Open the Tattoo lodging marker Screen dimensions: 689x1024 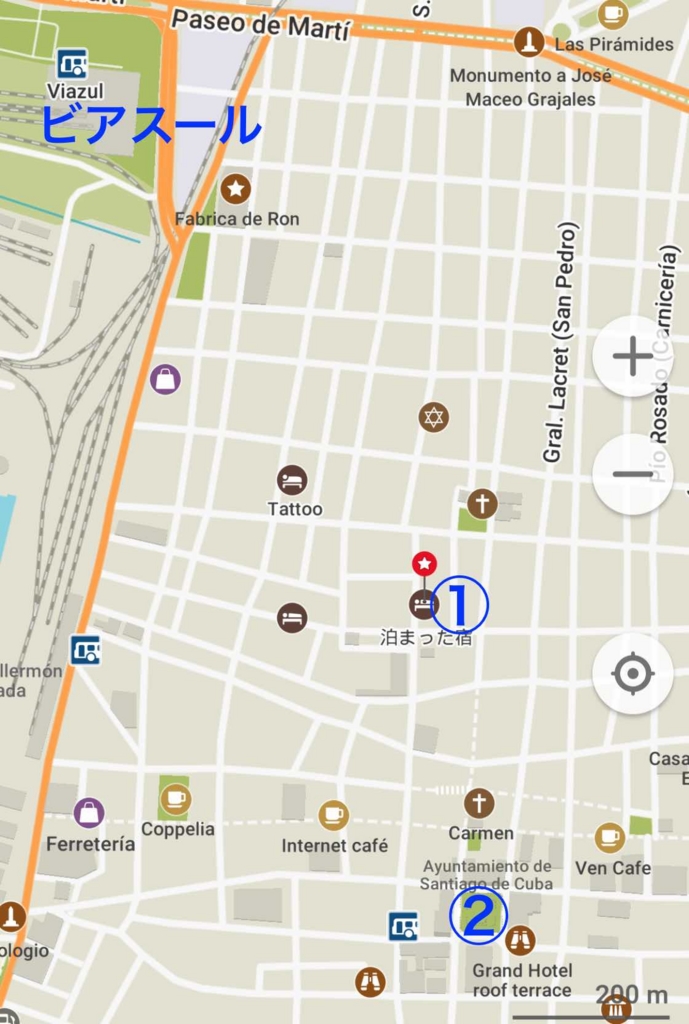[x=292, y=480]
